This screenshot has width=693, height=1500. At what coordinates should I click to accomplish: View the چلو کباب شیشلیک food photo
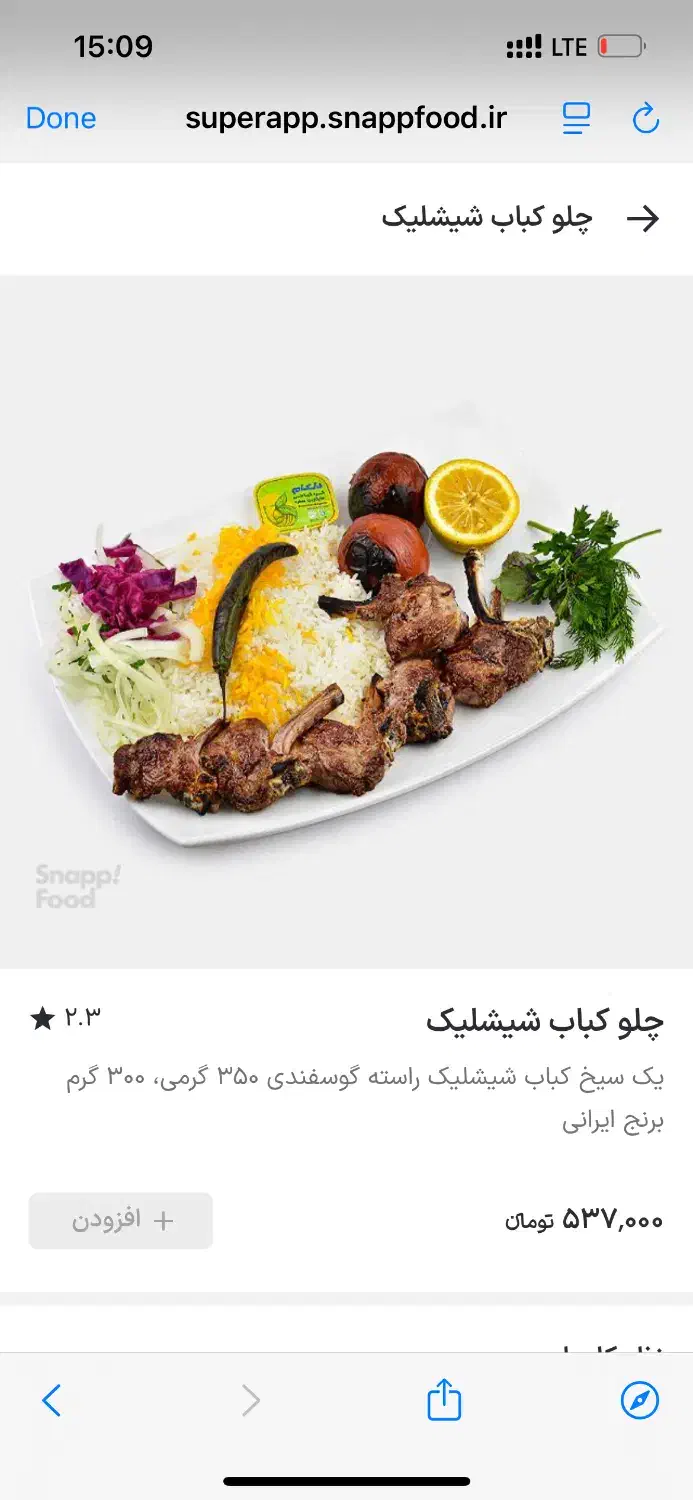(x=346, y=620)
